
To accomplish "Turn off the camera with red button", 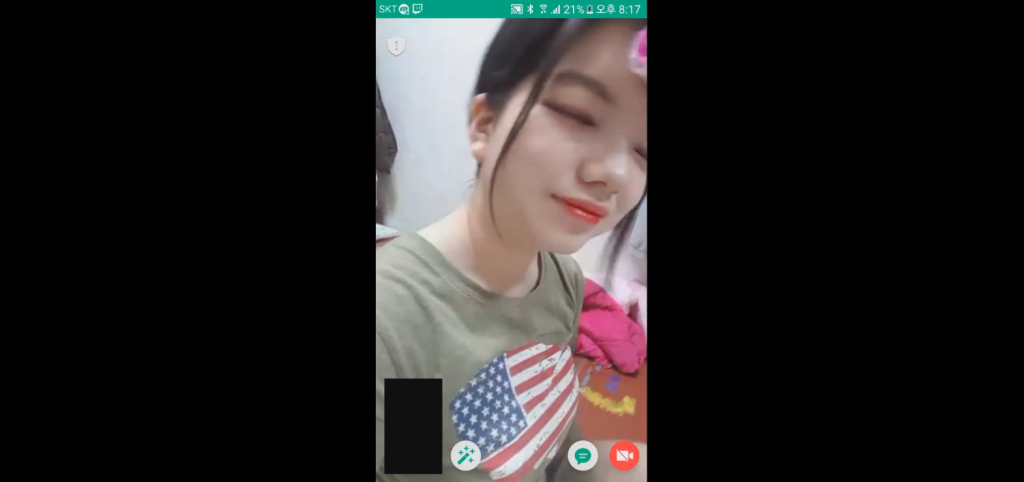I will pos(624,456).
